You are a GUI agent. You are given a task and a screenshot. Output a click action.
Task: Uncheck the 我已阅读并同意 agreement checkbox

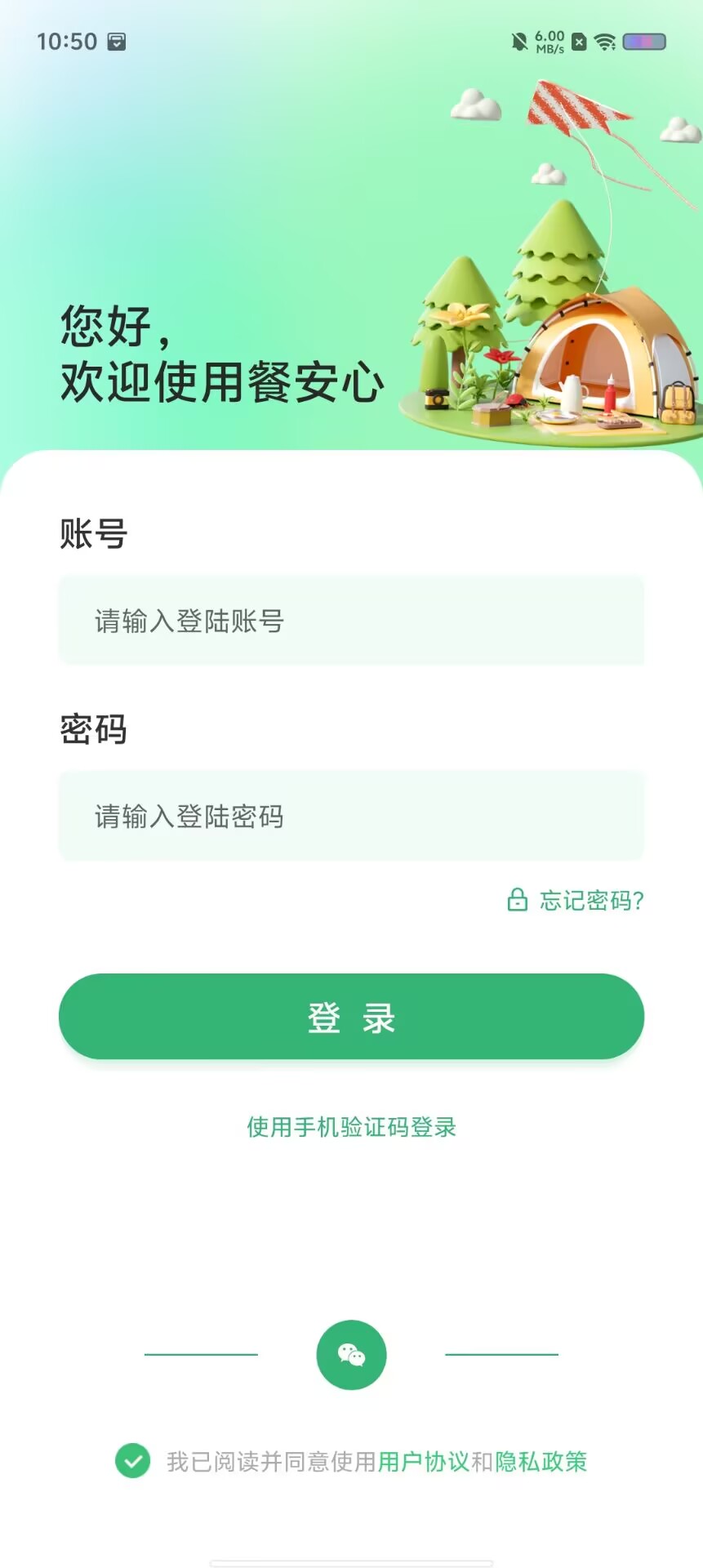(132, 1461)
